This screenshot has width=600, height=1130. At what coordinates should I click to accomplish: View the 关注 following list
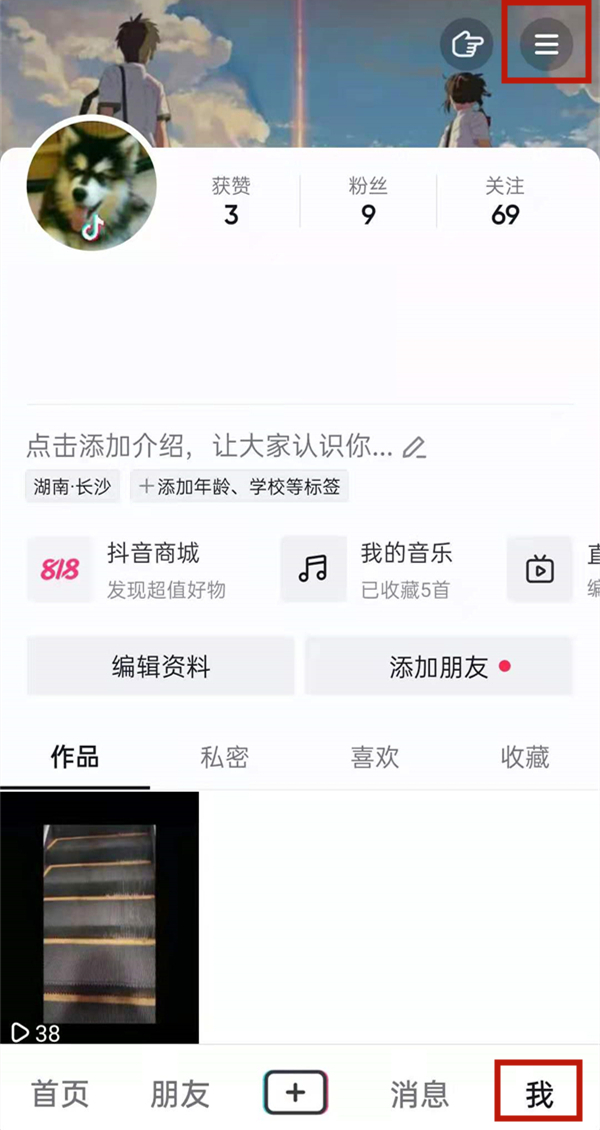point(505,201)
